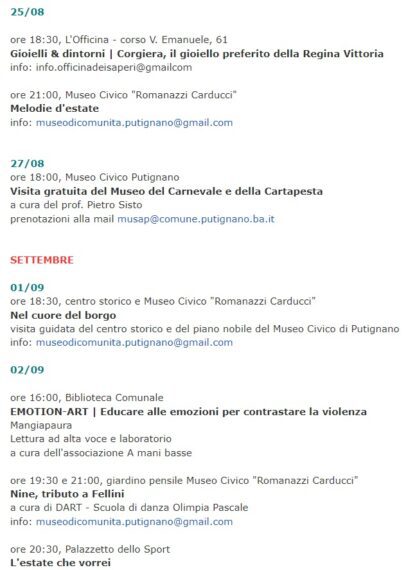Open the museodicomunita email link under Melodie d'estate
415x570 pixels.
[134, 123]
